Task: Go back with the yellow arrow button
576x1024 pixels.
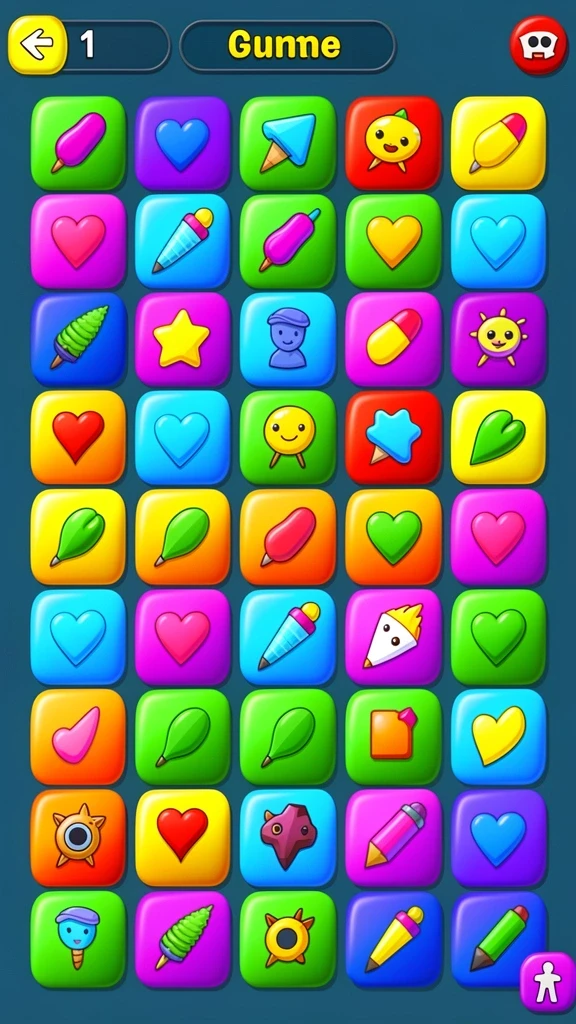Action: coord(37,44)
